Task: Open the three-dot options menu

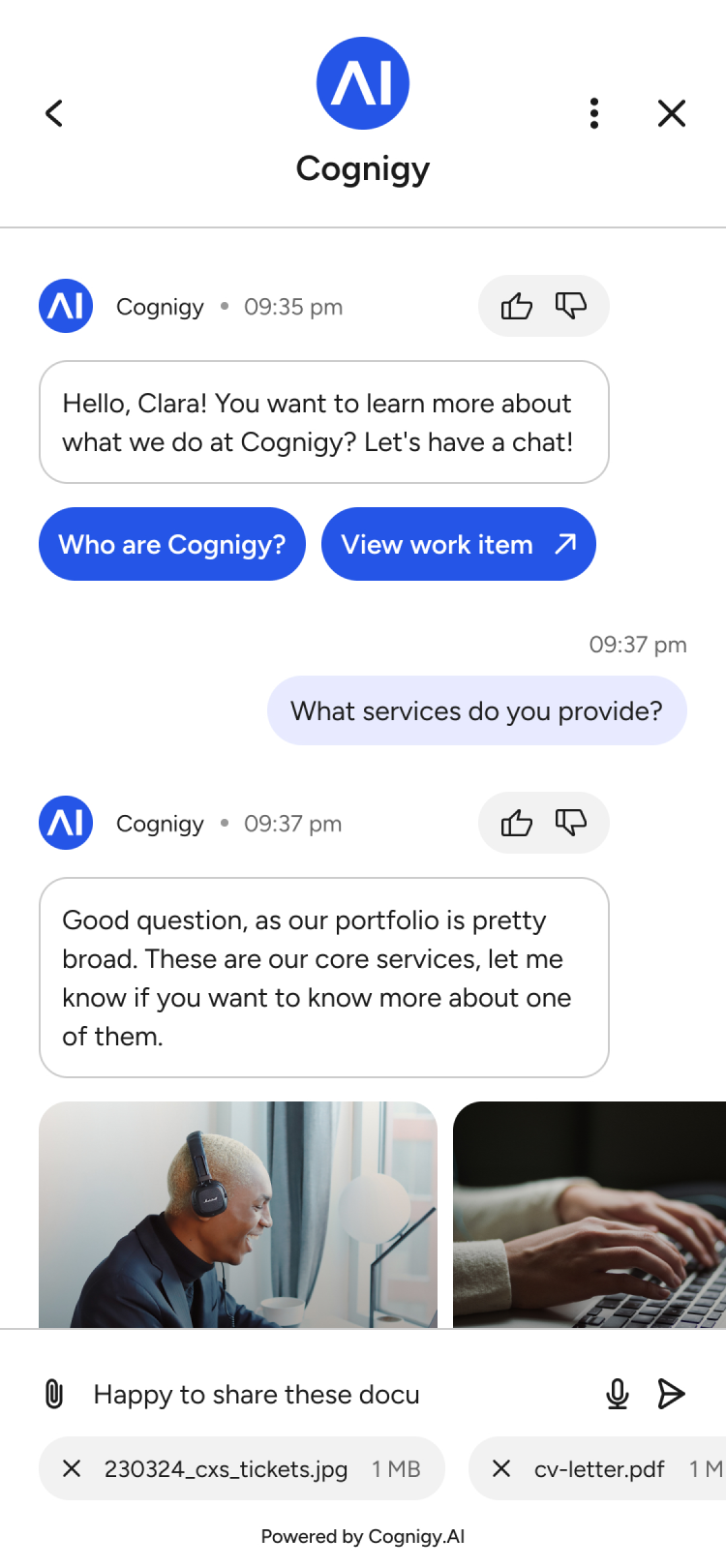Action: 593,113
